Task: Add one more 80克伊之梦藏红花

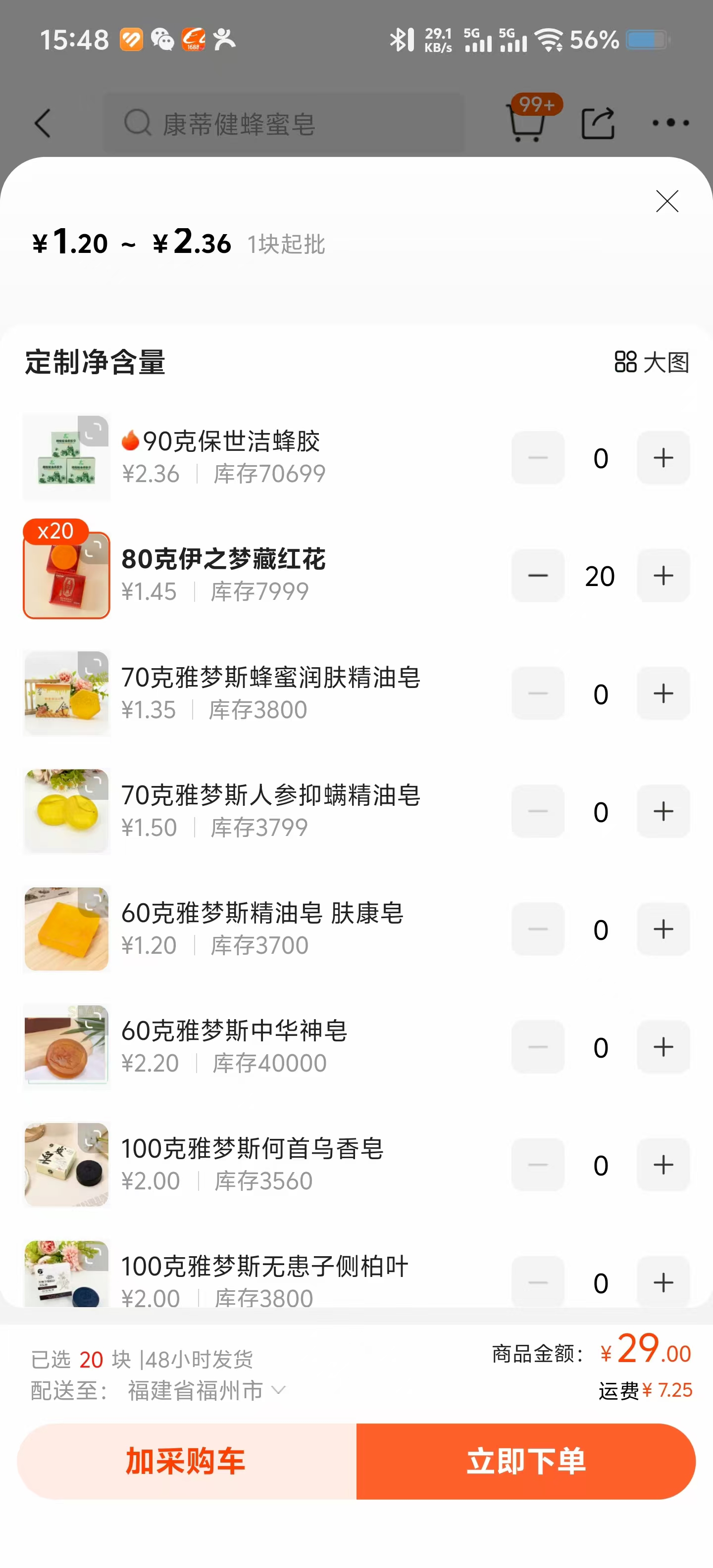Action: click(x=663, y=576)
